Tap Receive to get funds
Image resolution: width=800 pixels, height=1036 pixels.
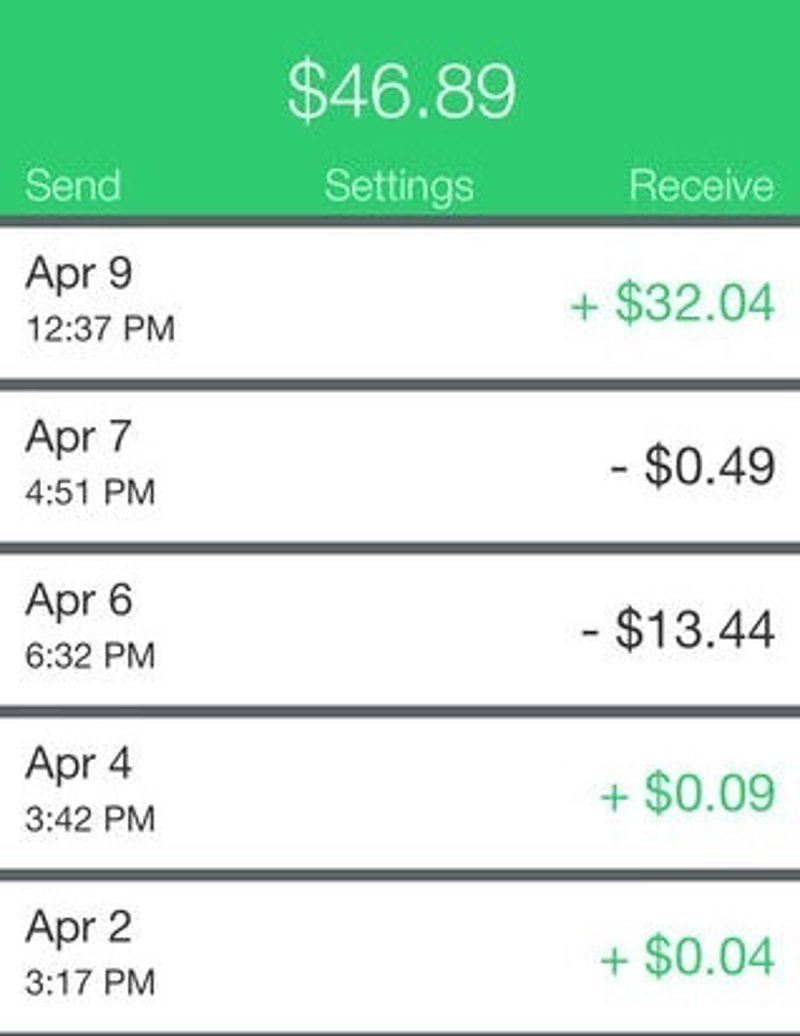(701, 186)
